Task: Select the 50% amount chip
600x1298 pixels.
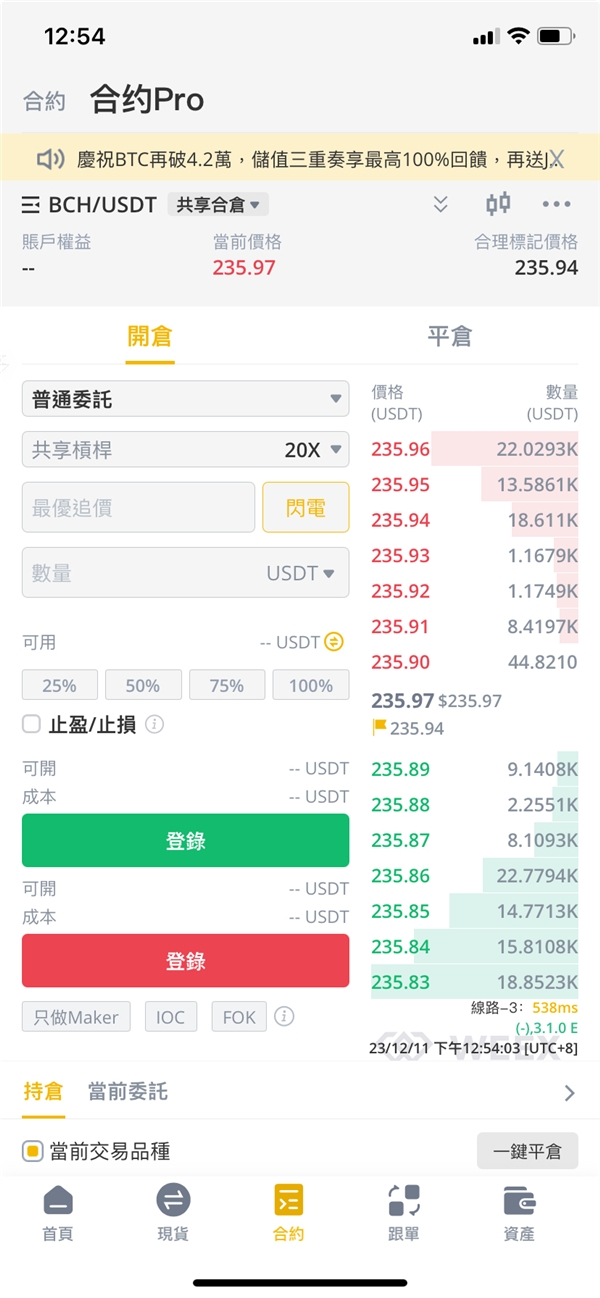Action: (143, 685)
